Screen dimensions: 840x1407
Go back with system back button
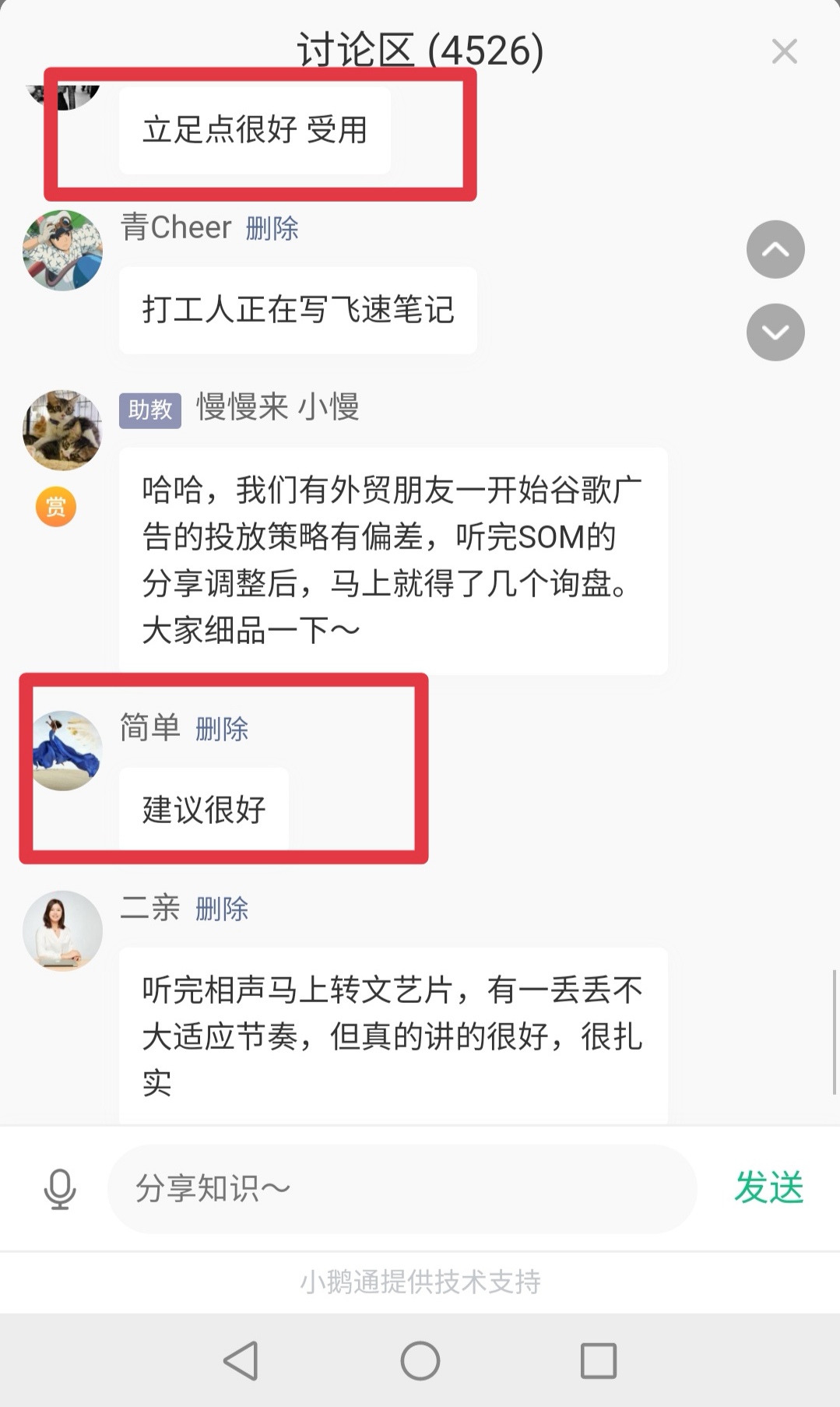point(241,1360)
